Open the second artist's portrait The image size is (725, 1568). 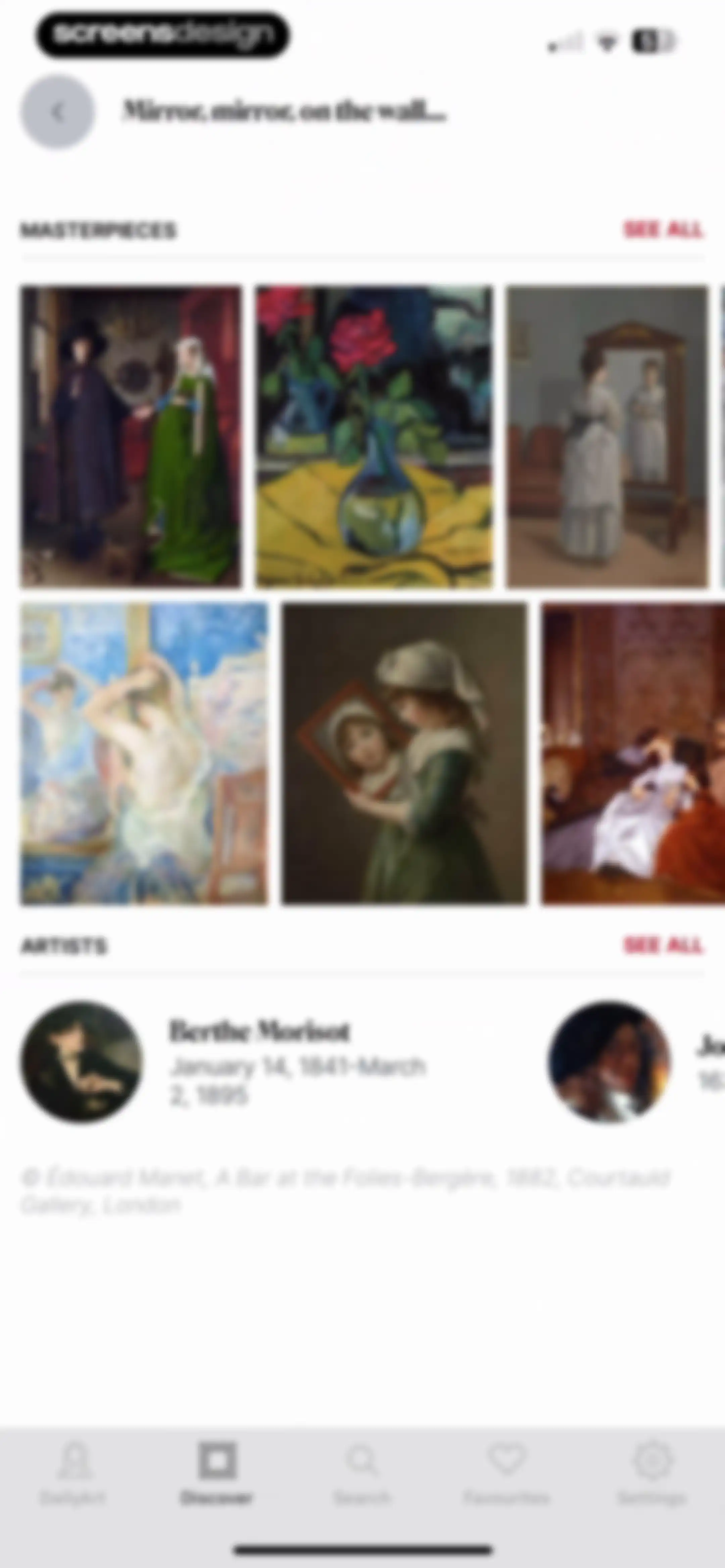coord(609,1062)
